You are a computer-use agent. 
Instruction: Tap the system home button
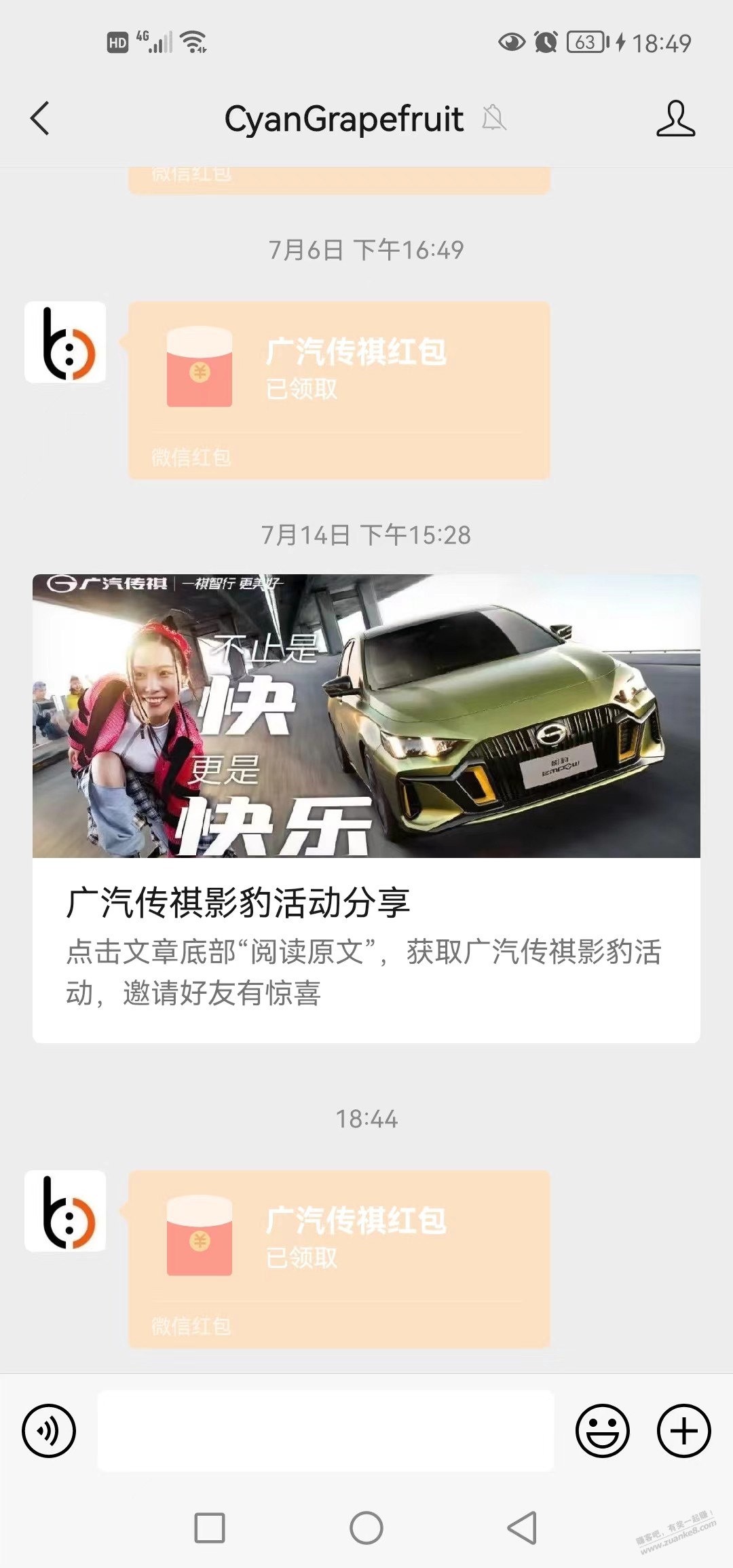pyautogui.click(x=366, y=1528)
